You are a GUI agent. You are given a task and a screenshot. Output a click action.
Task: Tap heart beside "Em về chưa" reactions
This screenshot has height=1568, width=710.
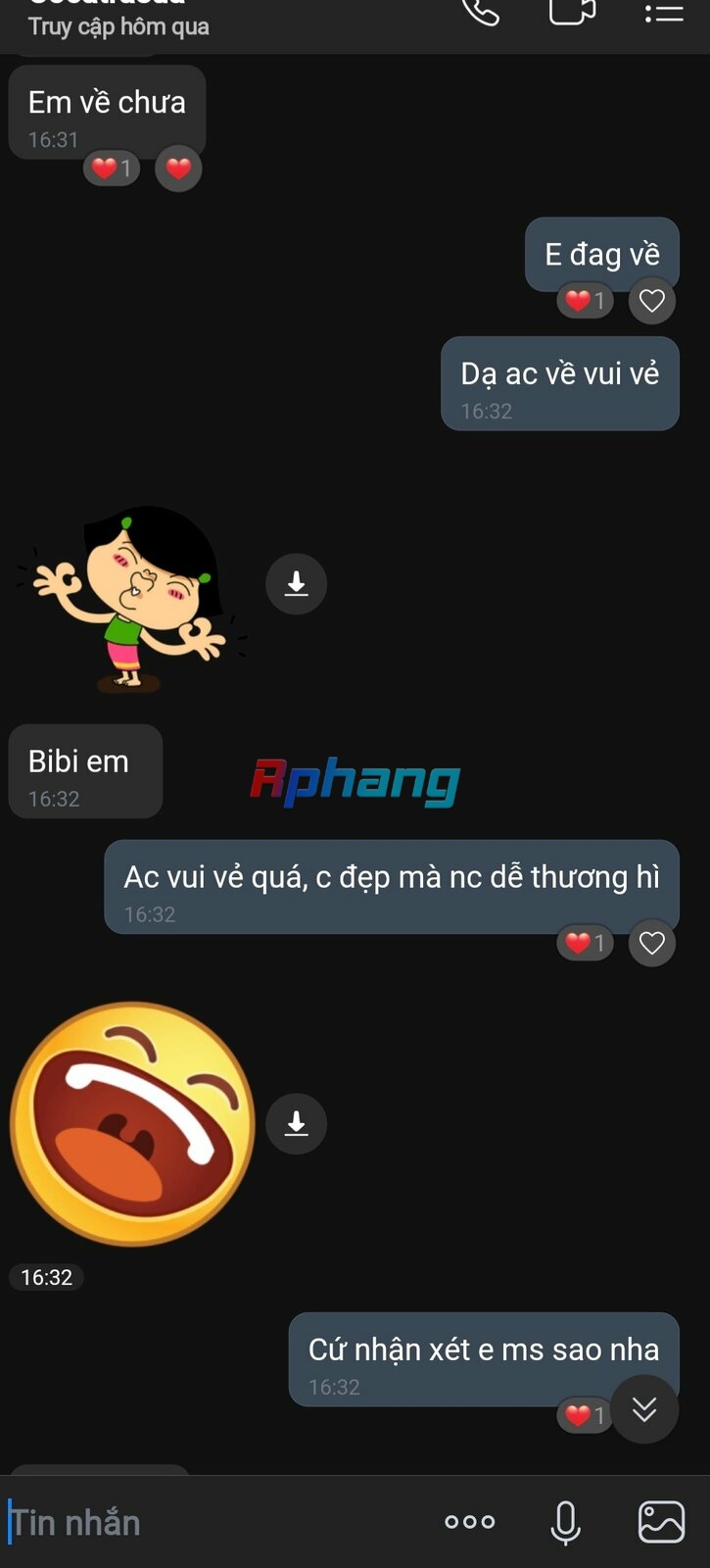pos(178,169)
